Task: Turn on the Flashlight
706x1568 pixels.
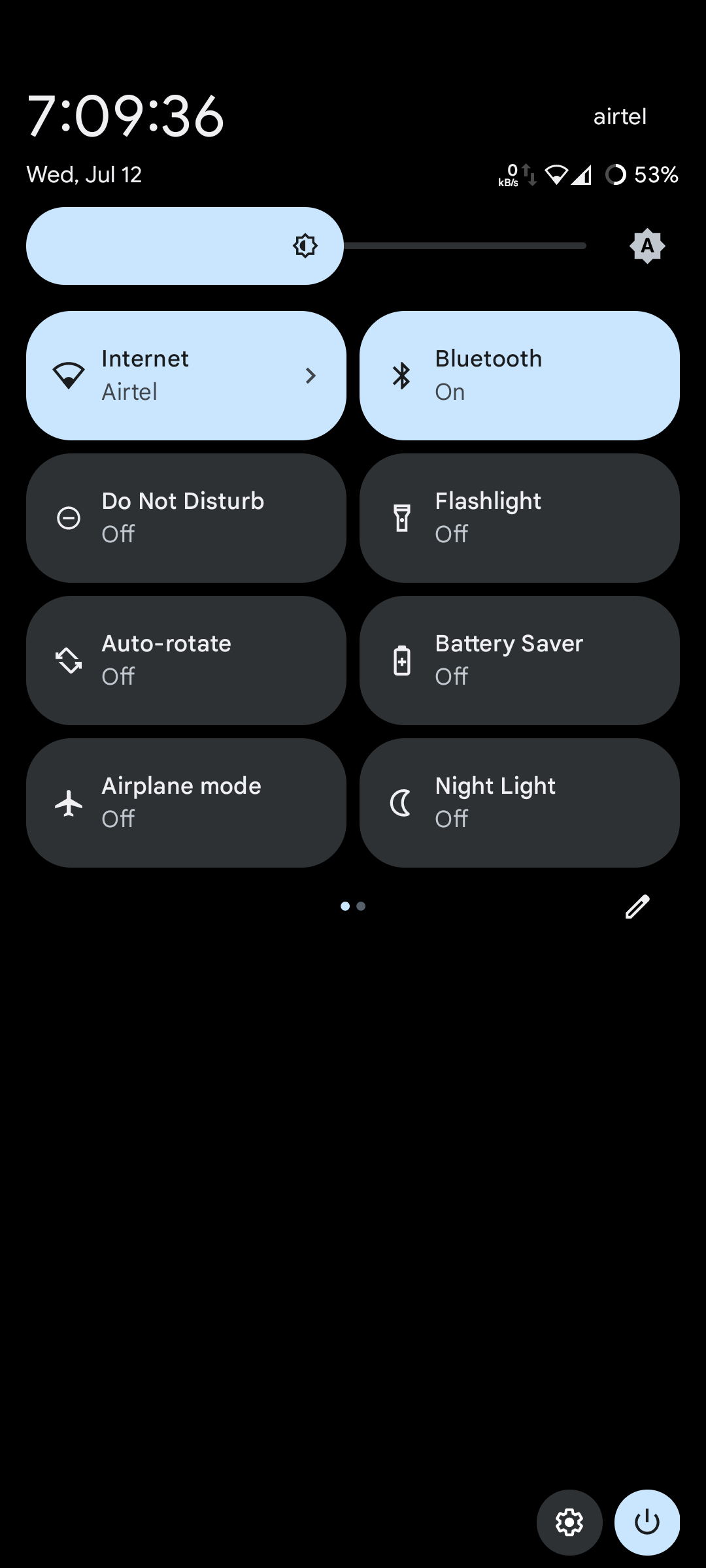Action: 519,518
